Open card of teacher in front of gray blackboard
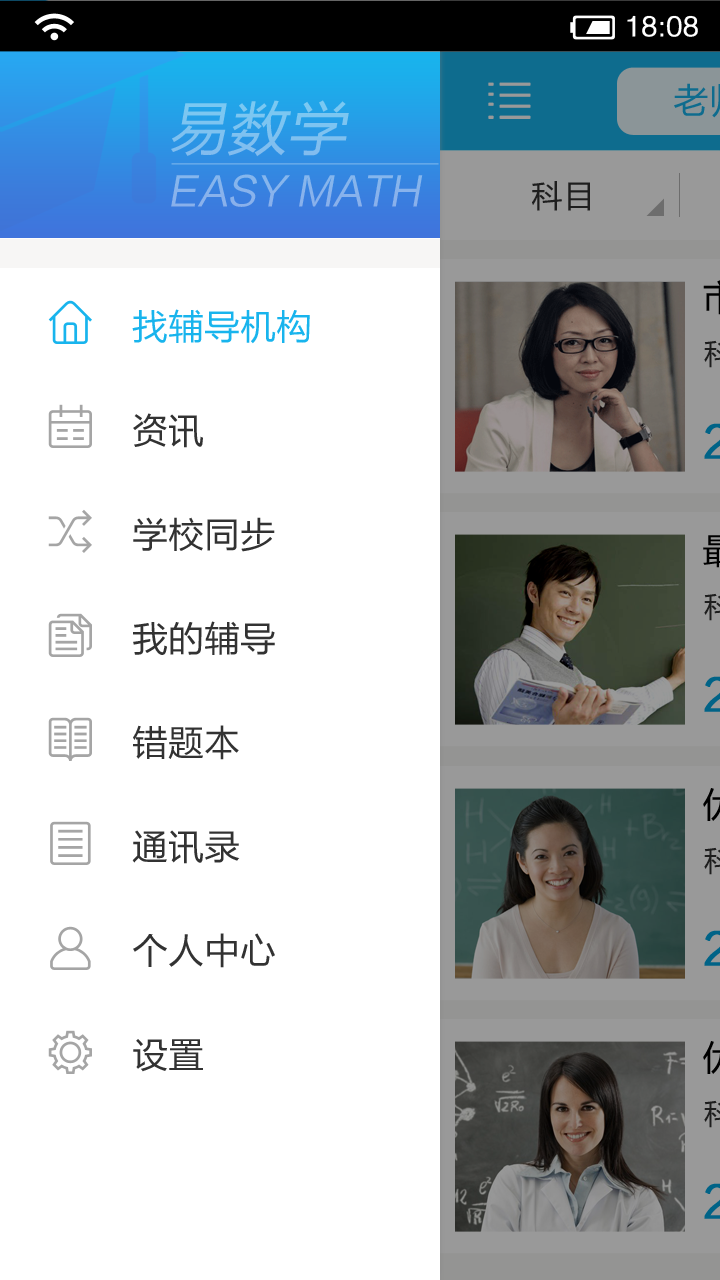Viewport: 720px width, 1280px height. [x=570, y=1137]
